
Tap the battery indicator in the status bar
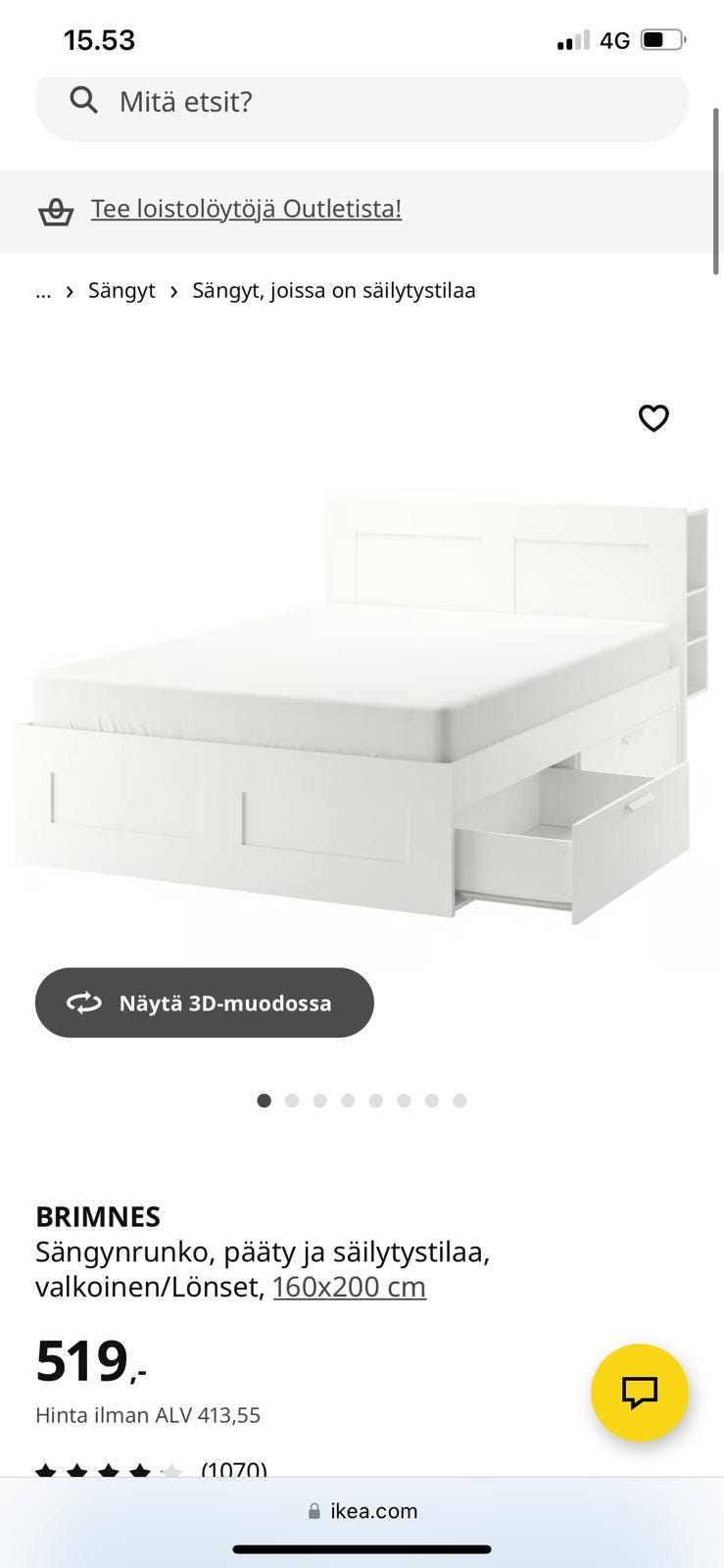(660, 39)
